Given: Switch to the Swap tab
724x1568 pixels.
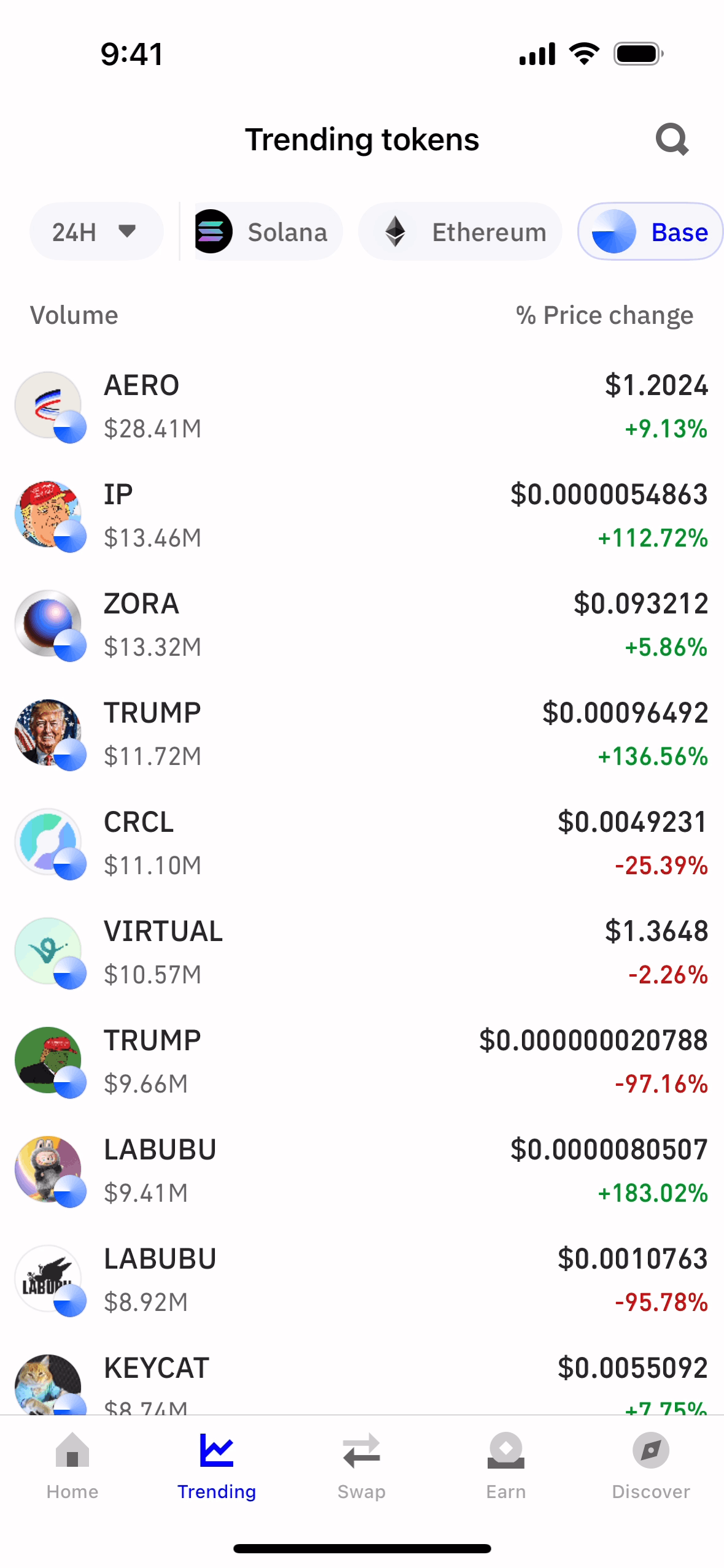Looking at the screenshot, I should point(361,1466).
